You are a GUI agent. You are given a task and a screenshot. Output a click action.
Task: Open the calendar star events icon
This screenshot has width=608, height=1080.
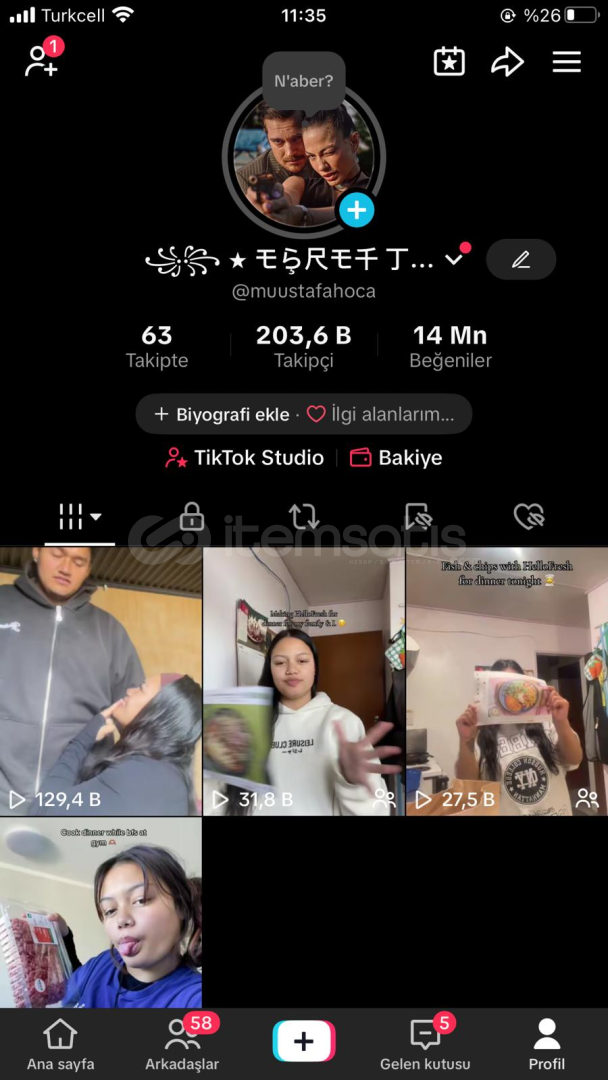(449, 62)
